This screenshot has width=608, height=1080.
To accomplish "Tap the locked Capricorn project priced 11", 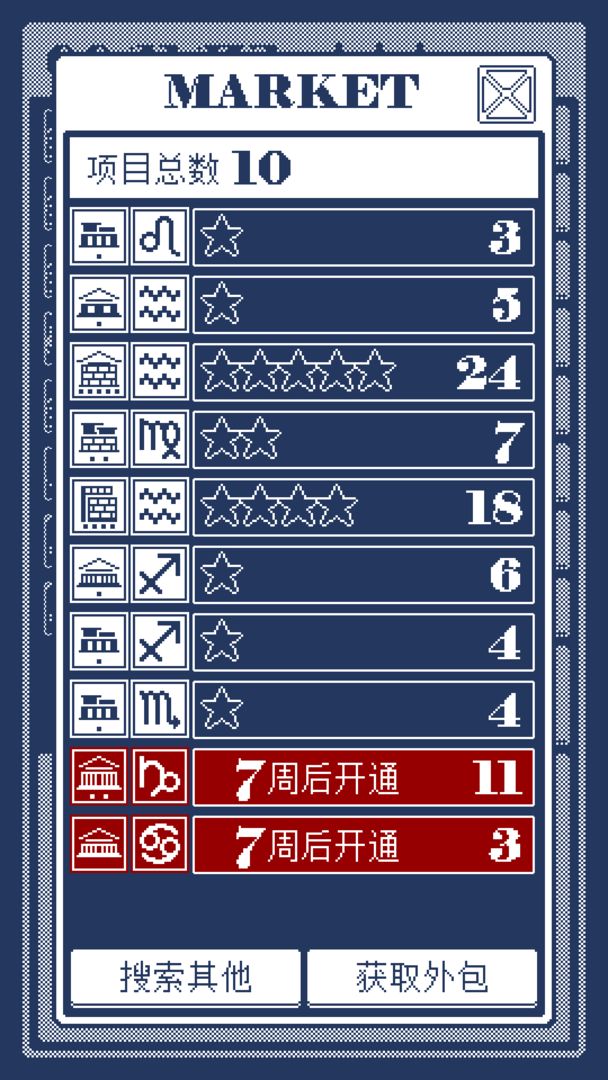I will [x=362, y=777].
